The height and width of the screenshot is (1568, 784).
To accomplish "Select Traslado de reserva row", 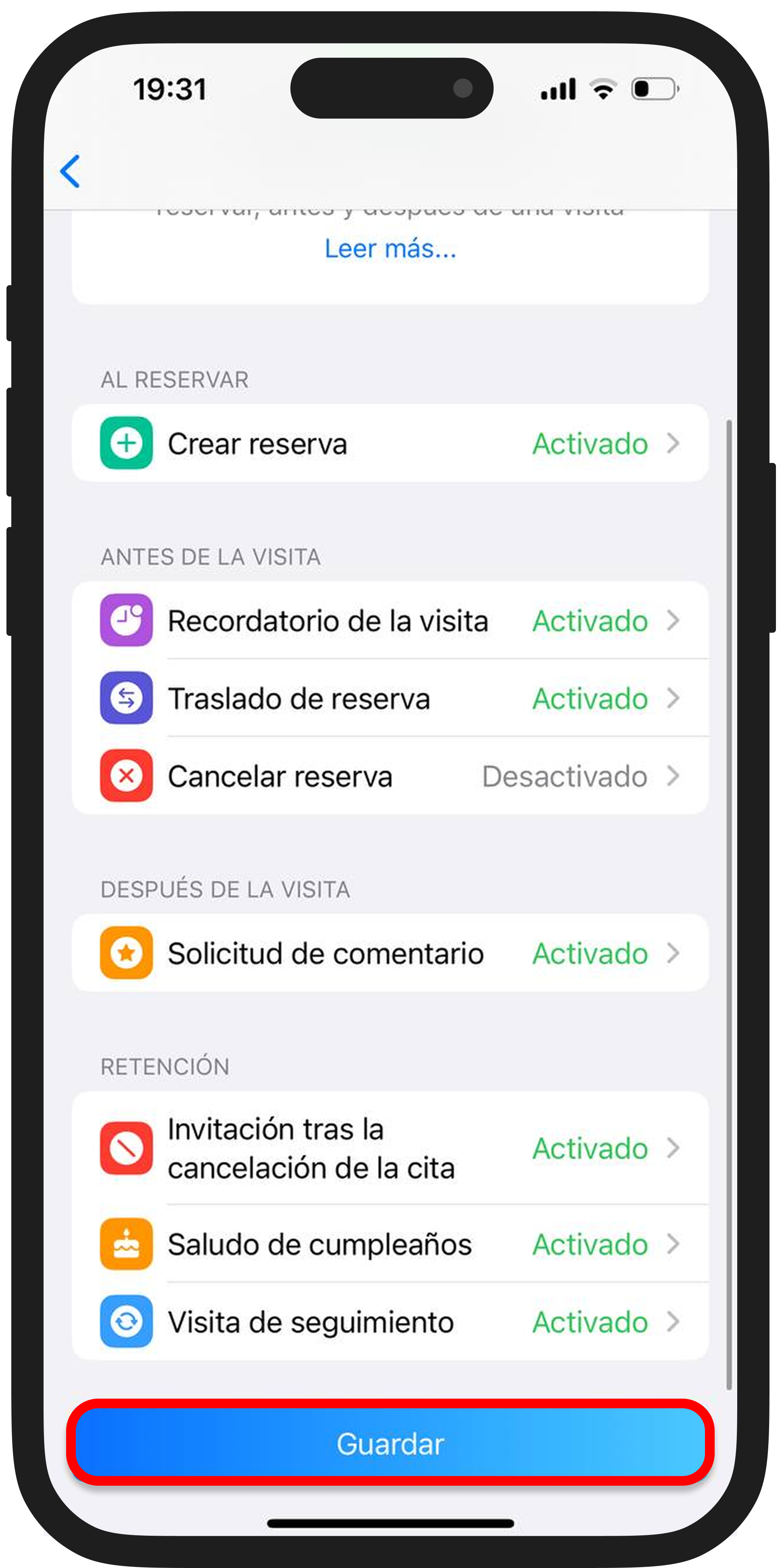I will point(390,699).
